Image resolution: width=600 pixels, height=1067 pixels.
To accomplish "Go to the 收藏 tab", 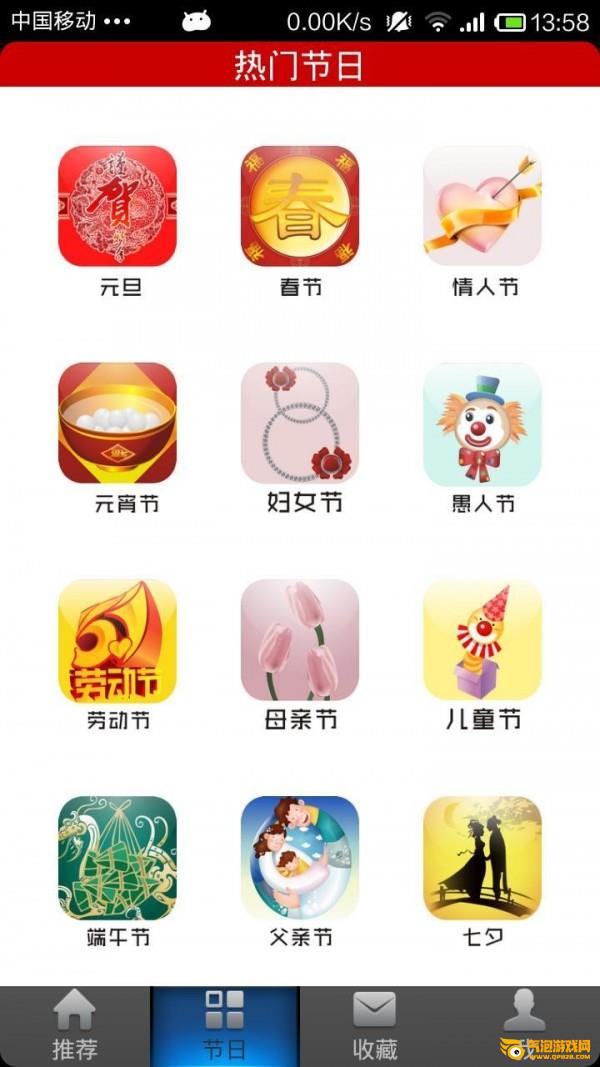I will [375, 1026].
